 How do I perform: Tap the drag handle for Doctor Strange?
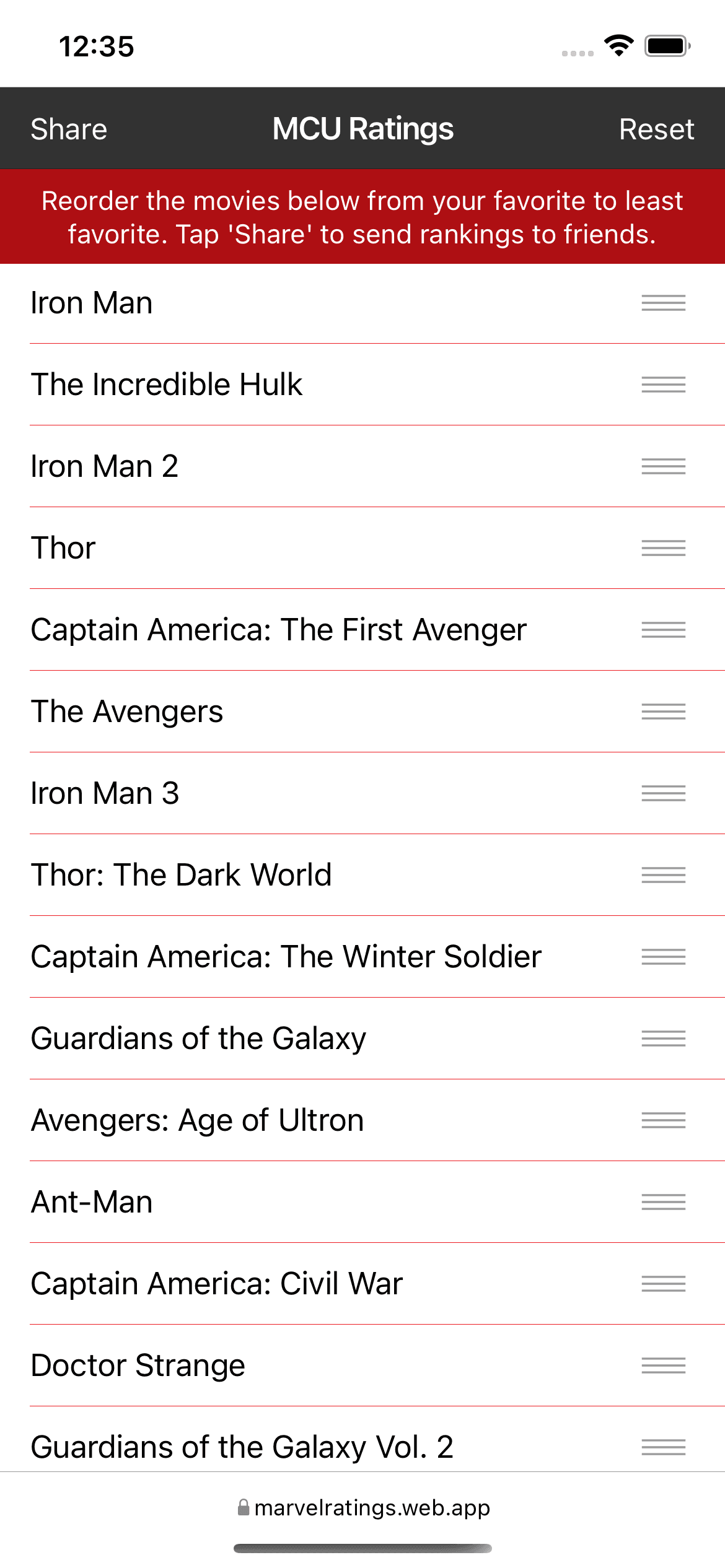663,1365
